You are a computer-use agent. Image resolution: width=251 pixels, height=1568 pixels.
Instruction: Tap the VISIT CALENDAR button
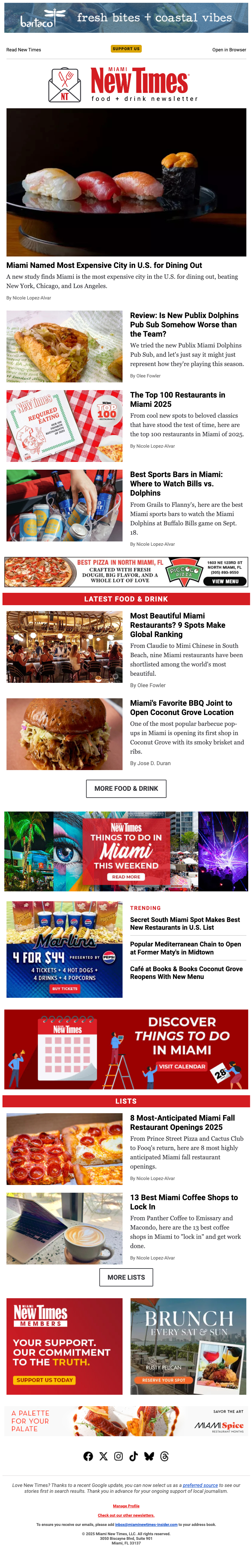182,1066
